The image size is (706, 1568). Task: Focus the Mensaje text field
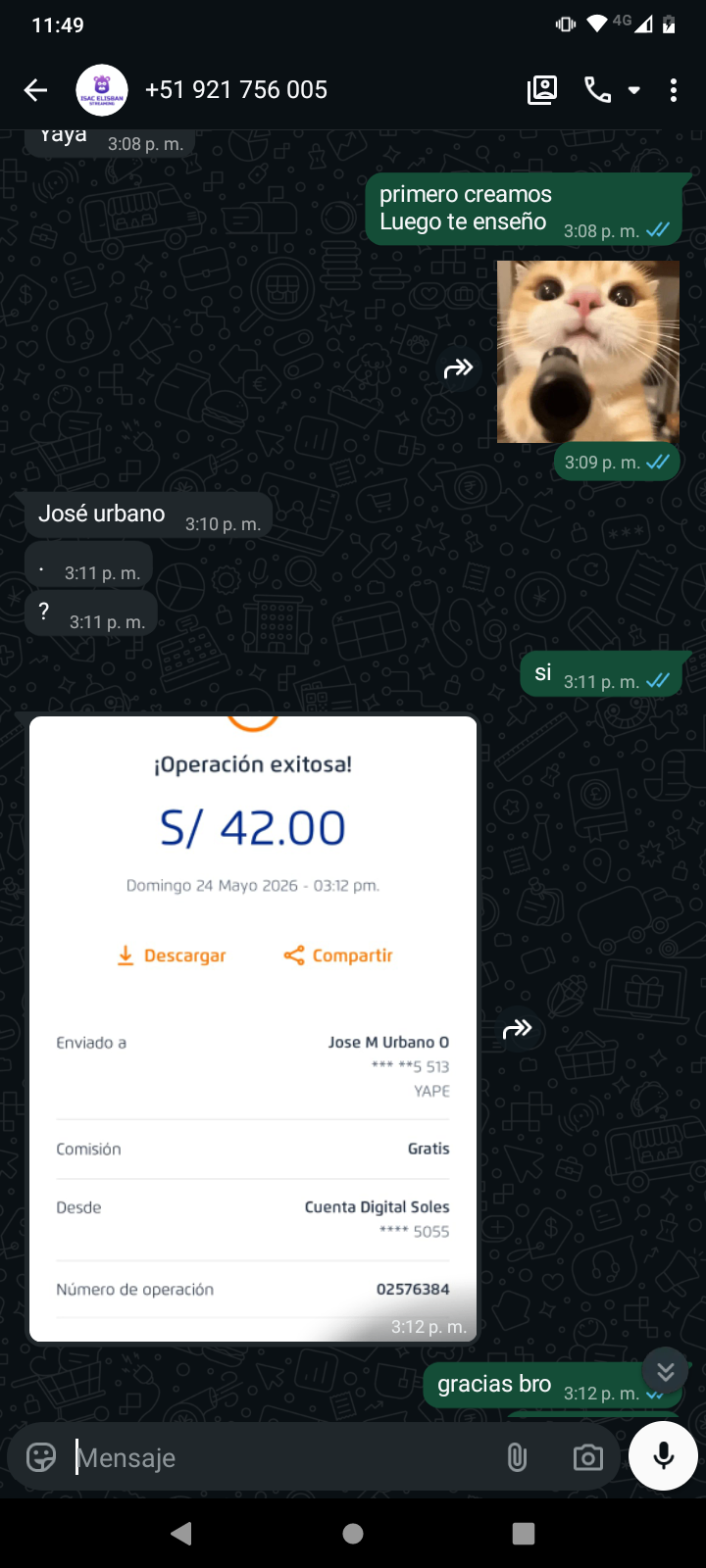(284, 1457)
